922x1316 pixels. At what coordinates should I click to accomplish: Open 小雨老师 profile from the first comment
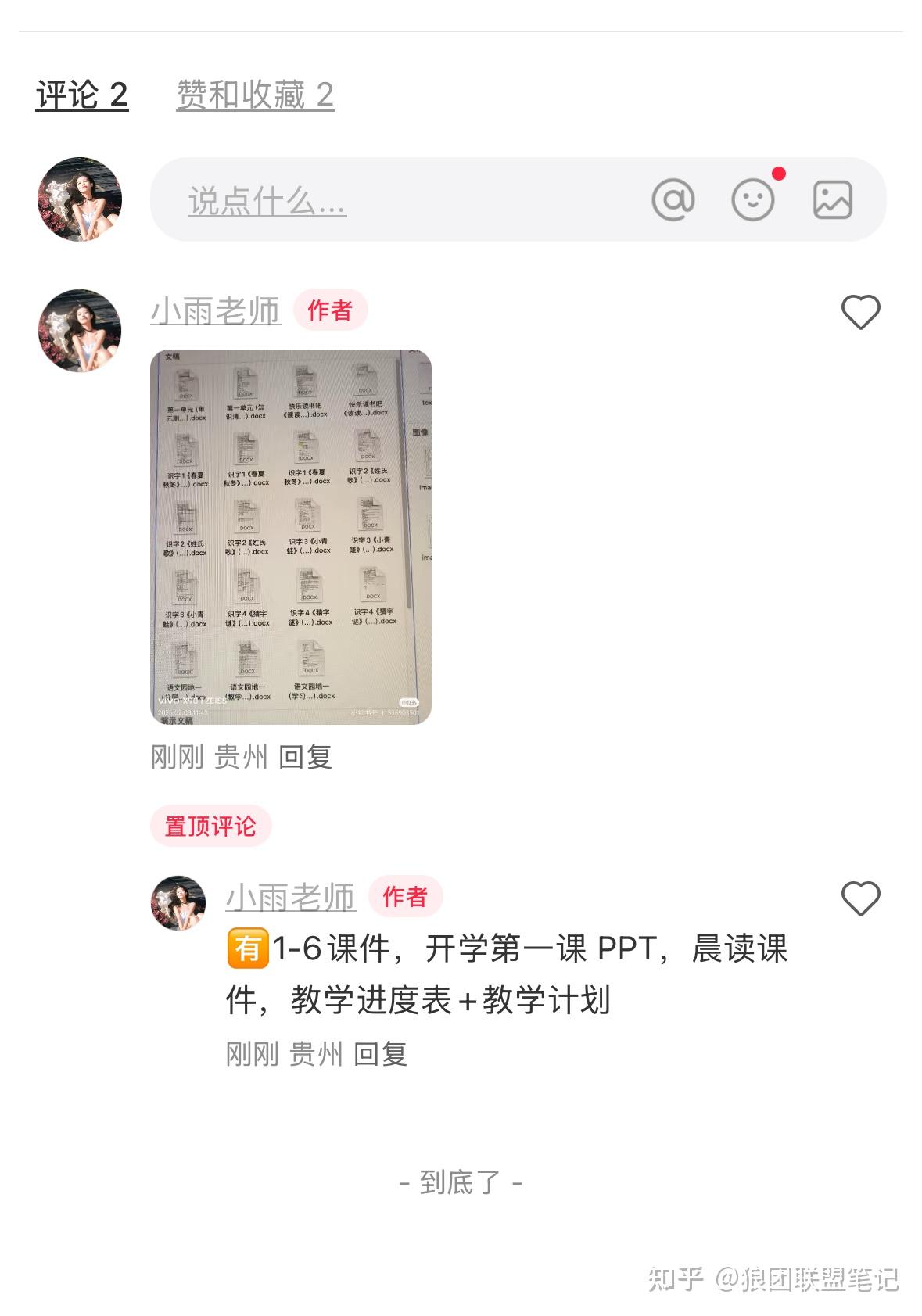(215, 311)
